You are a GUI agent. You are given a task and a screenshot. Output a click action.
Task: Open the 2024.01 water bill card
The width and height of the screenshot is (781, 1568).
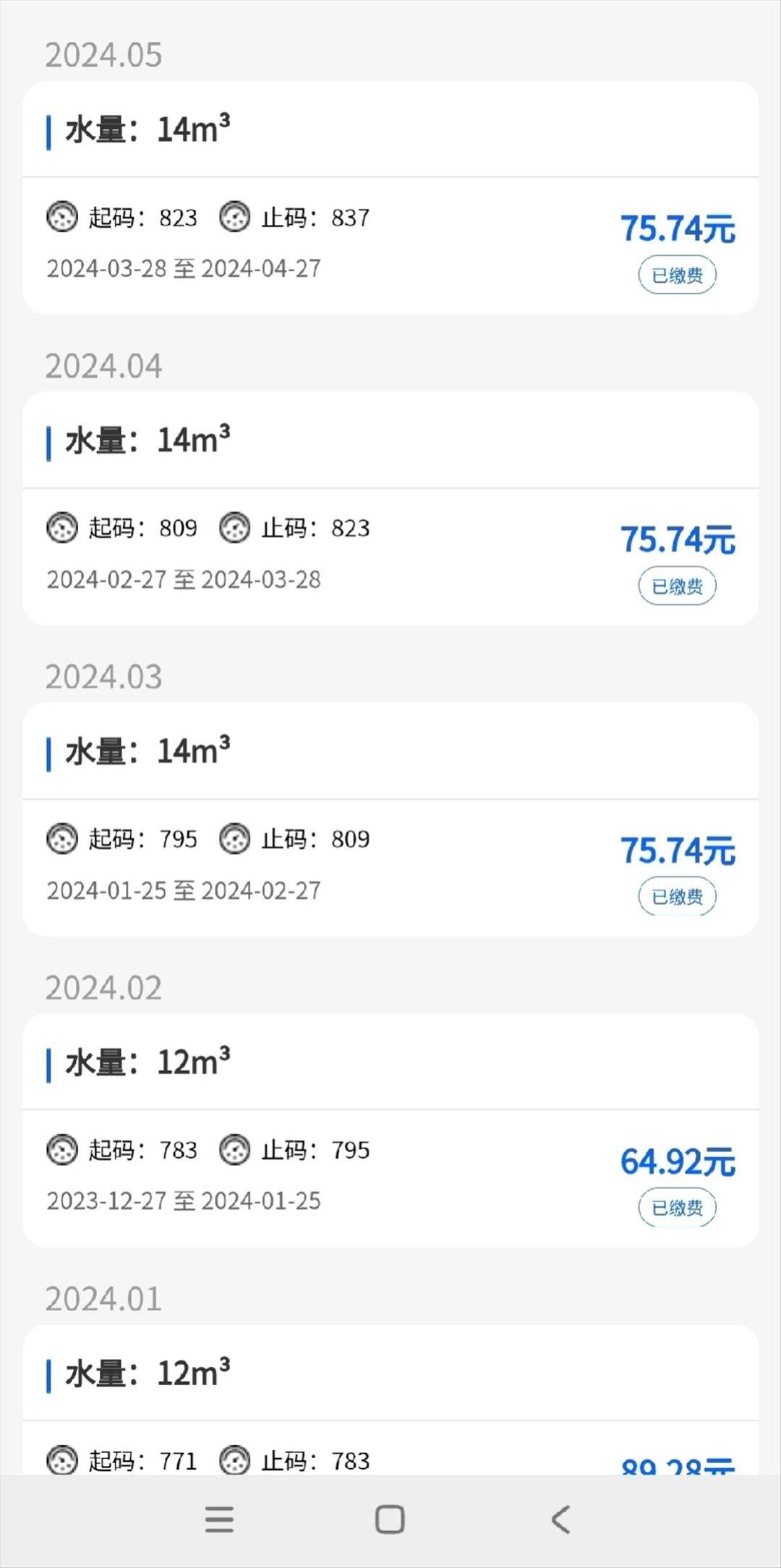pos(390,1400)
